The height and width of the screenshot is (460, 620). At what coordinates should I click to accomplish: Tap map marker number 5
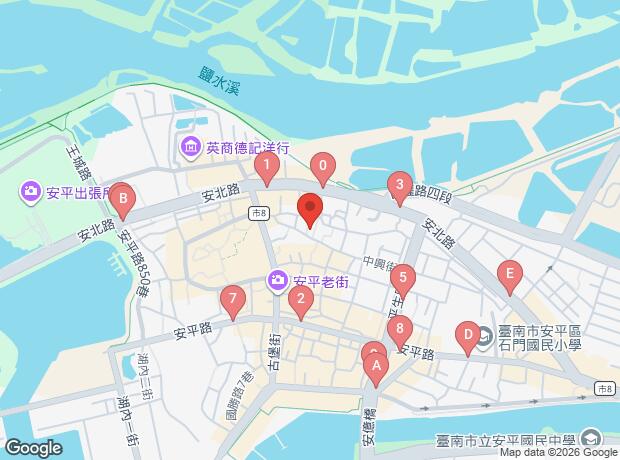(402, 280)
